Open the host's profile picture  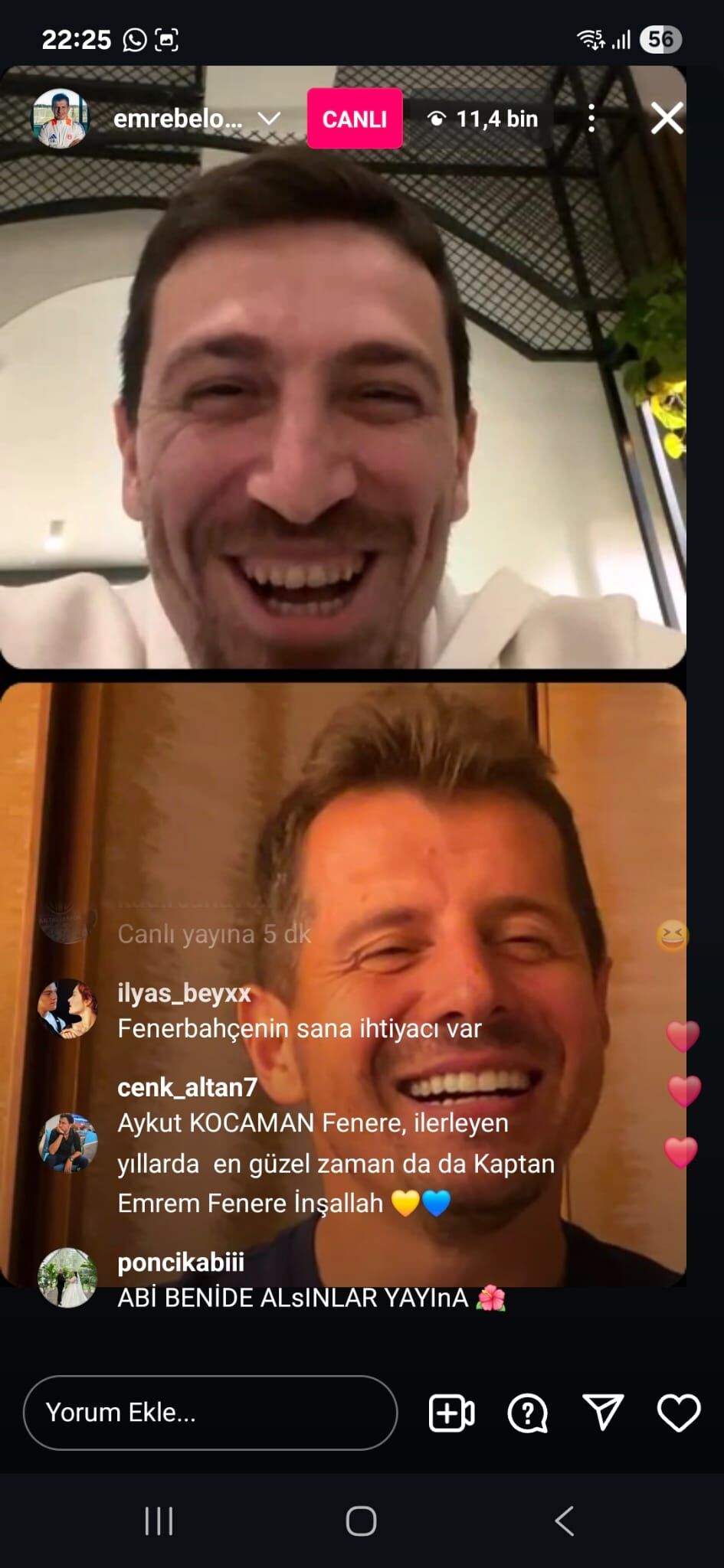click(60, 119)
